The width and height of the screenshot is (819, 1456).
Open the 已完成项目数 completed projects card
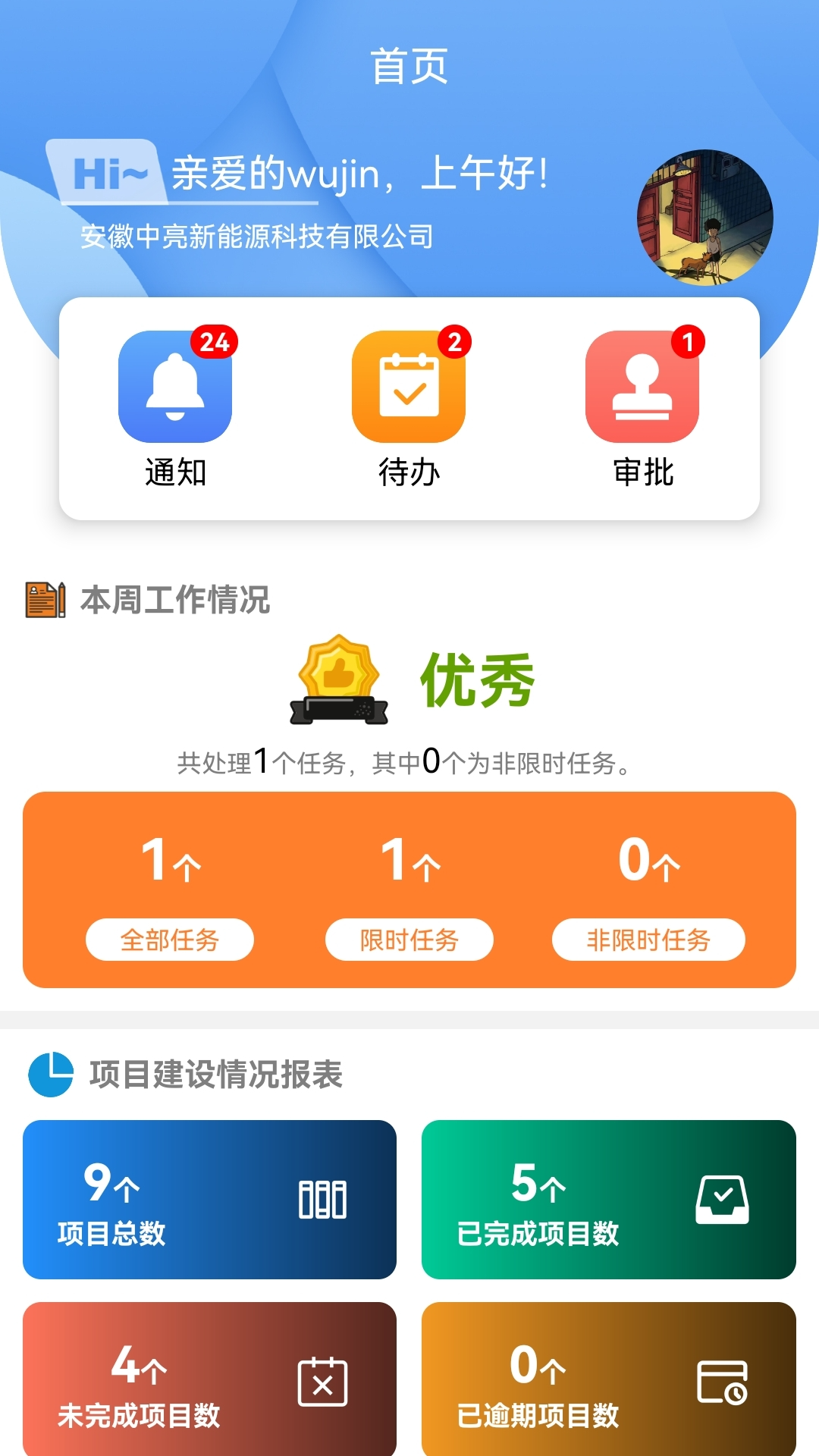(x=608, y=1200)
